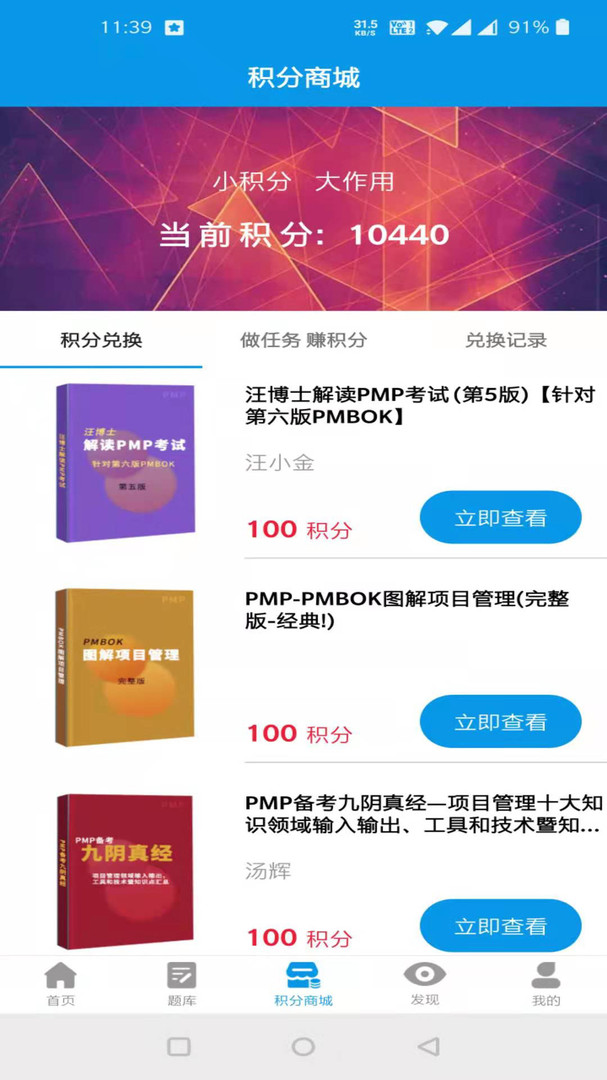Tap the system back button
Screen dimensions: 607x1080
coord(428,1046)
